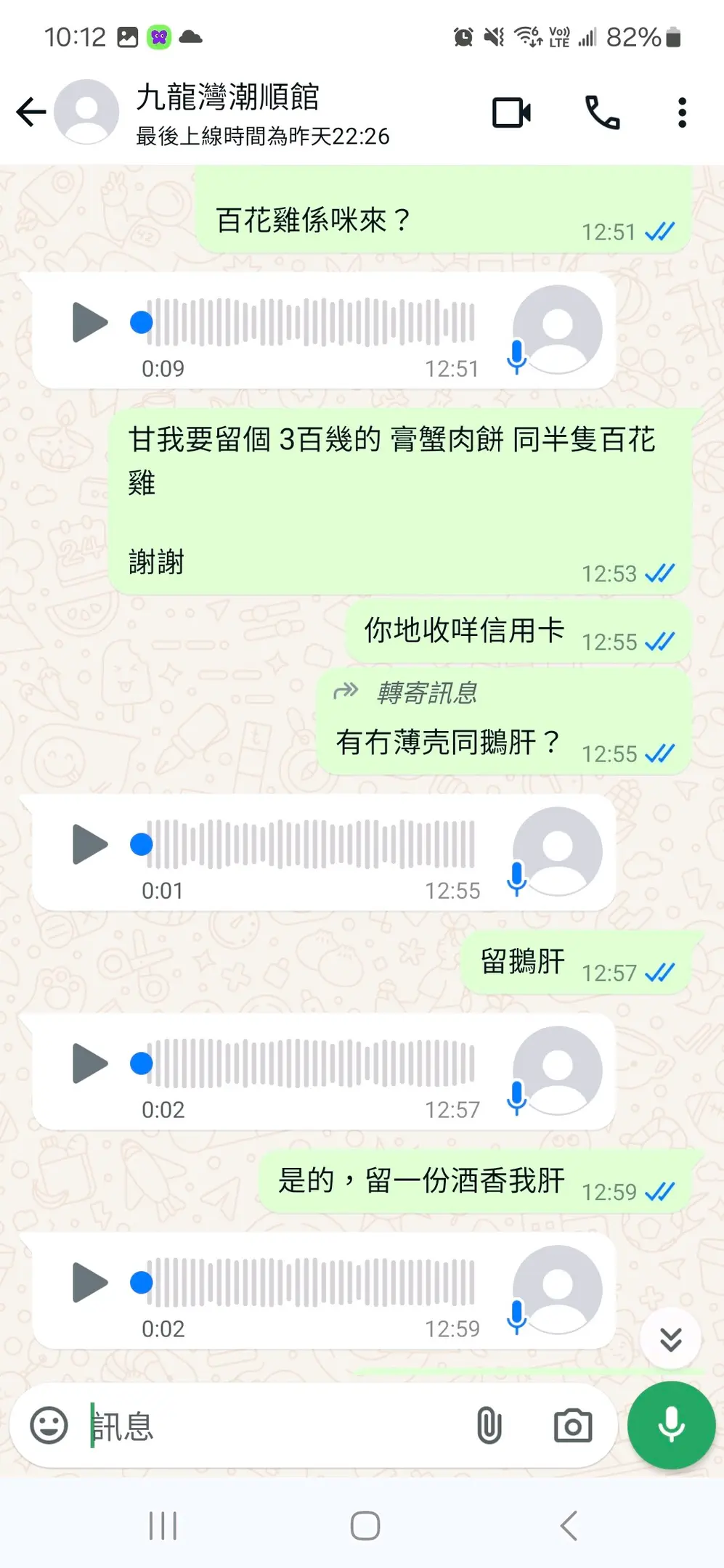Open the camera to send a photo
The width and height of the screenshot is (724, 1568).
(x=573, y=1426)
